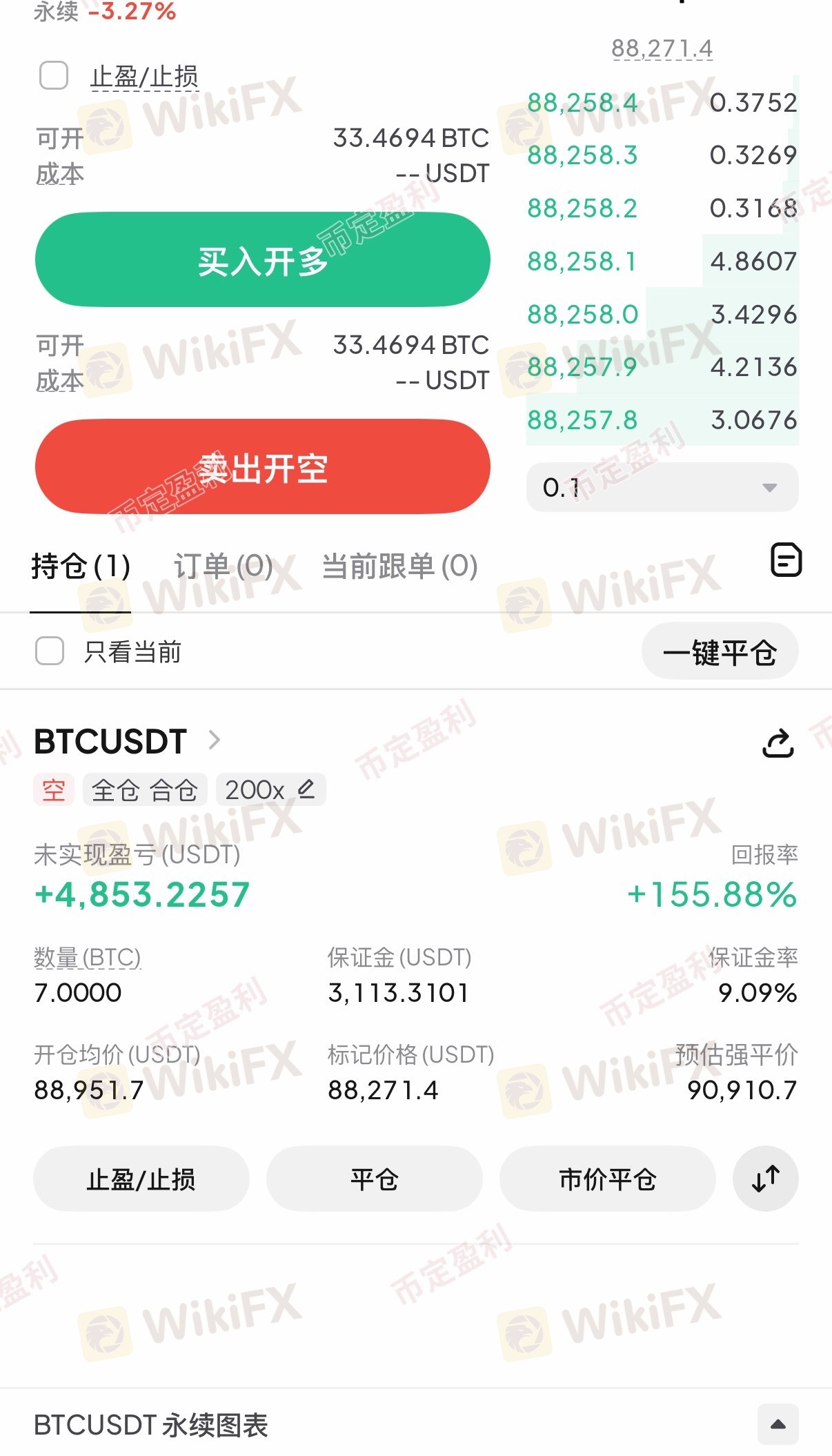
Task: Tap the reverse position arrows icon
Action: 766,1179
